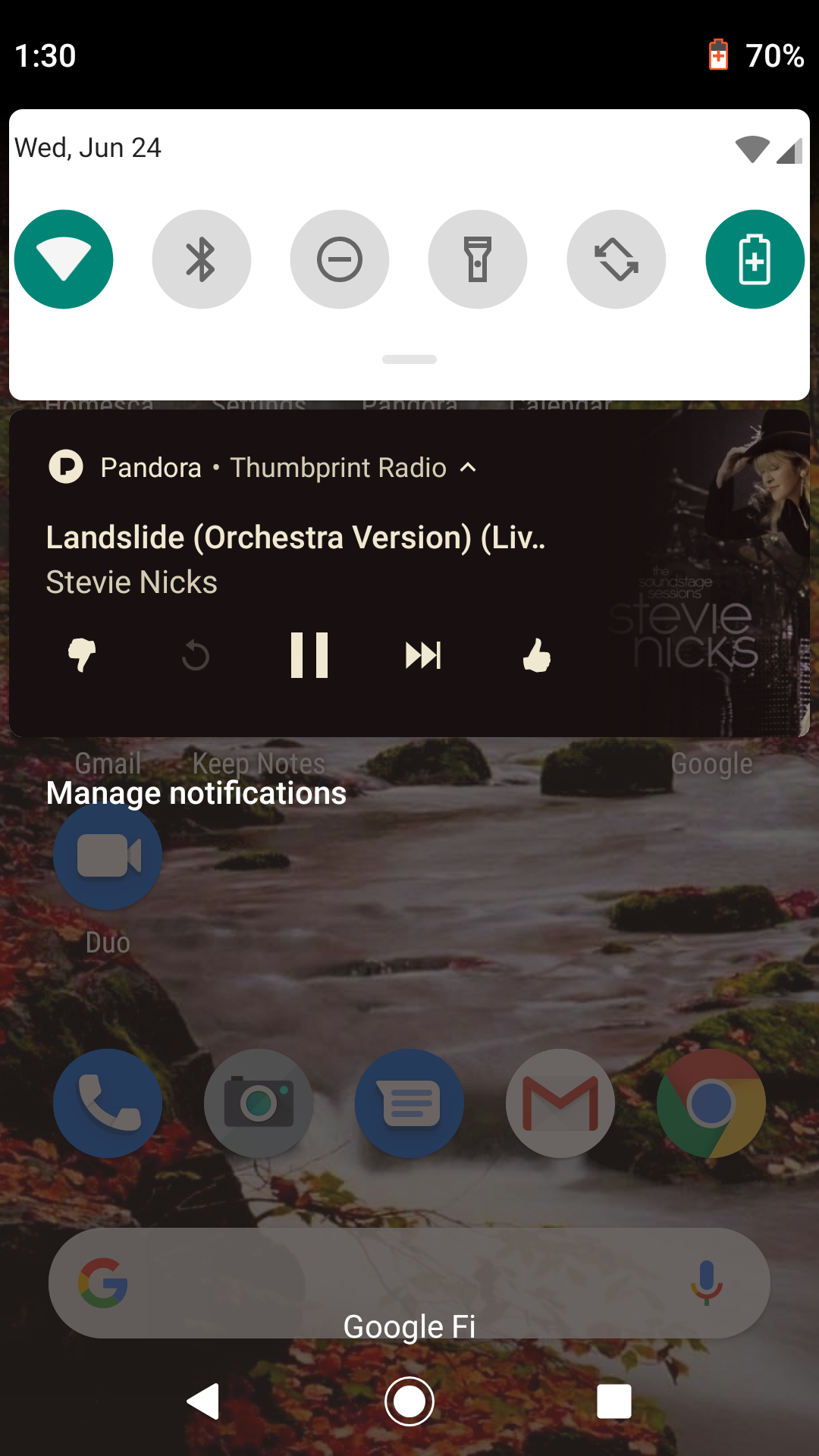Thumbs down the Landslide track
The width and height of the screenshot is (819, 1456).
(82, 655)
